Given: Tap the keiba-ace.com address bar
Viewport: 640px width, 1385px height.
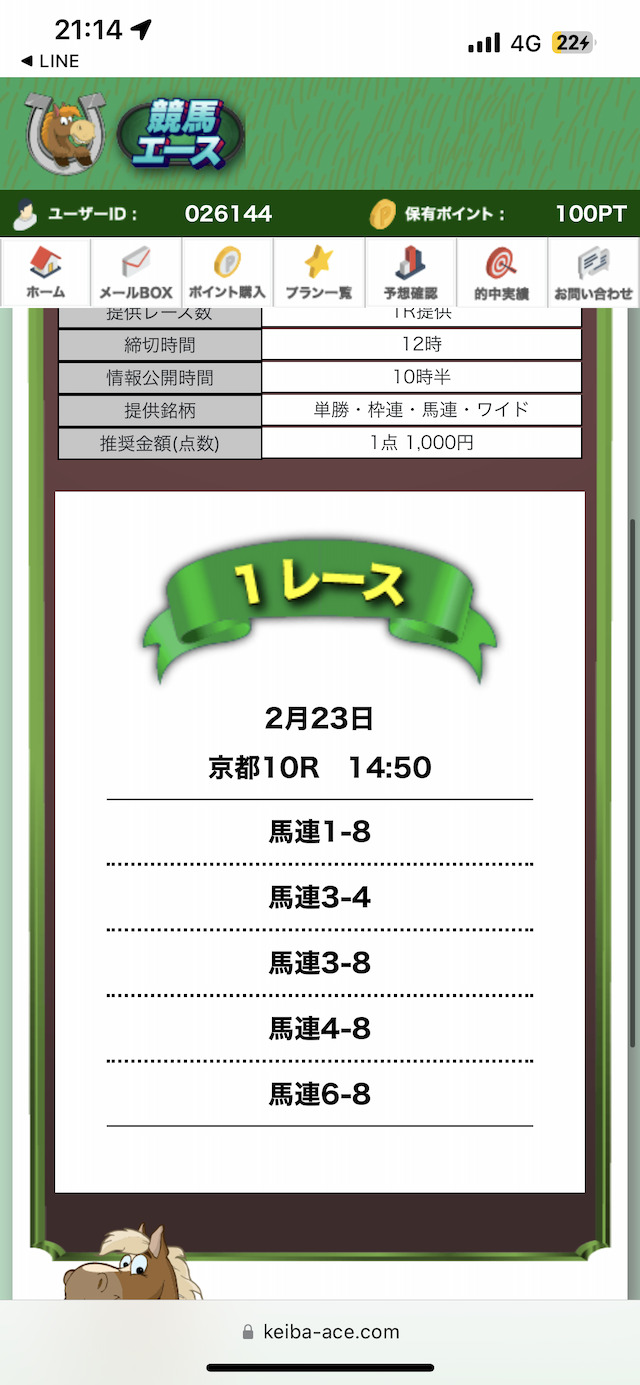Looking at the screenshot, I should pyautogui.click(x=320, y=1332).
